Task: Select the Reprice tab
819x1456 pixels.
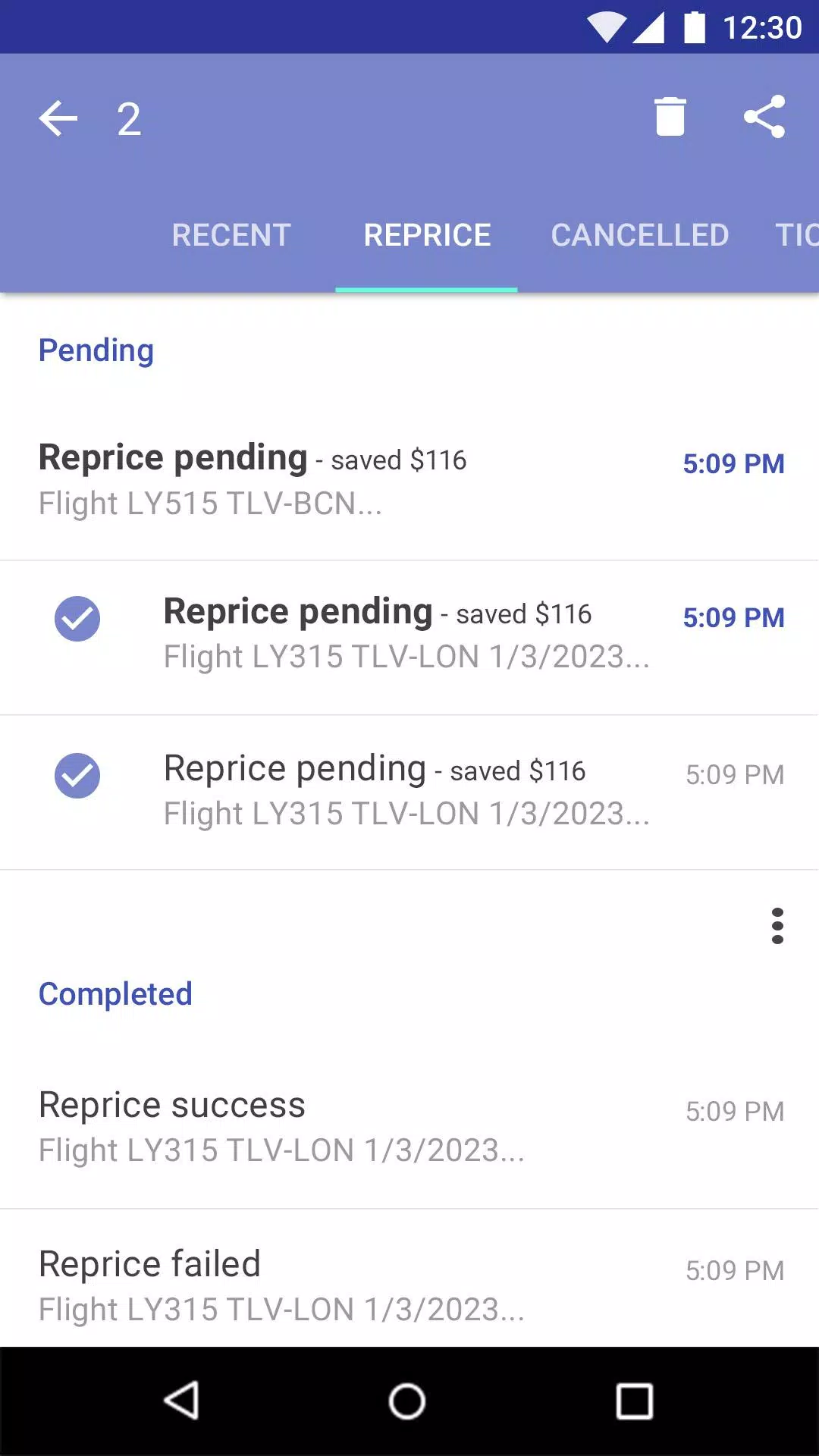Action: (x=427, y=235)
